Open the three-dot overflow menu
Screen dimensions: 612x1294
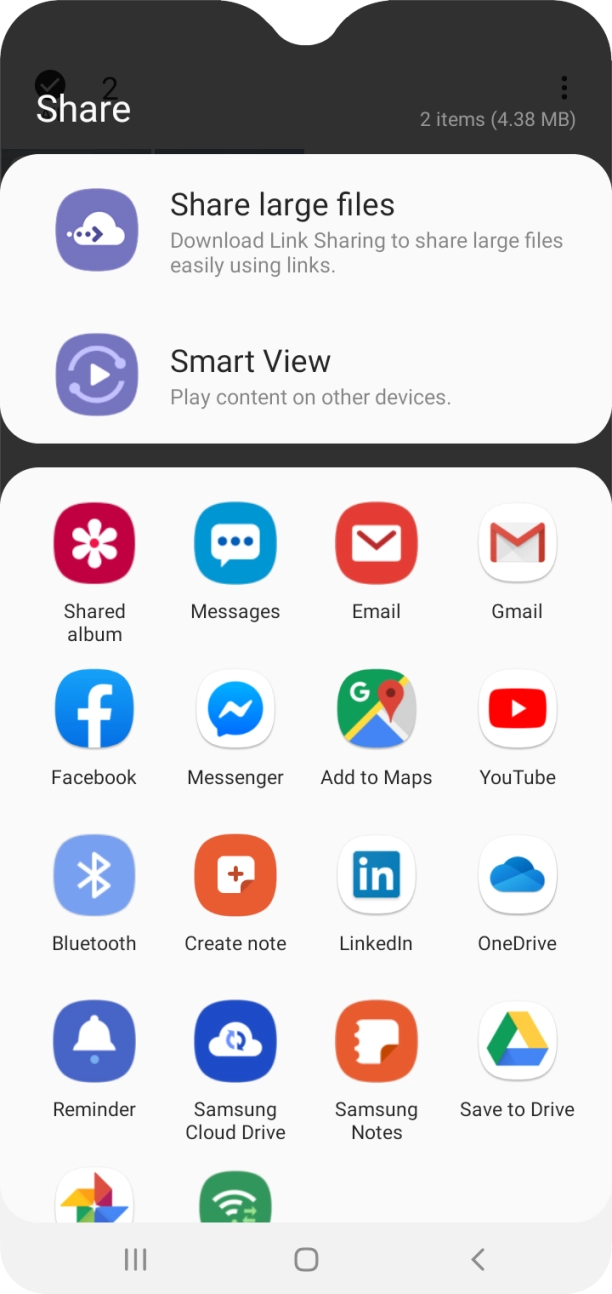564,88
